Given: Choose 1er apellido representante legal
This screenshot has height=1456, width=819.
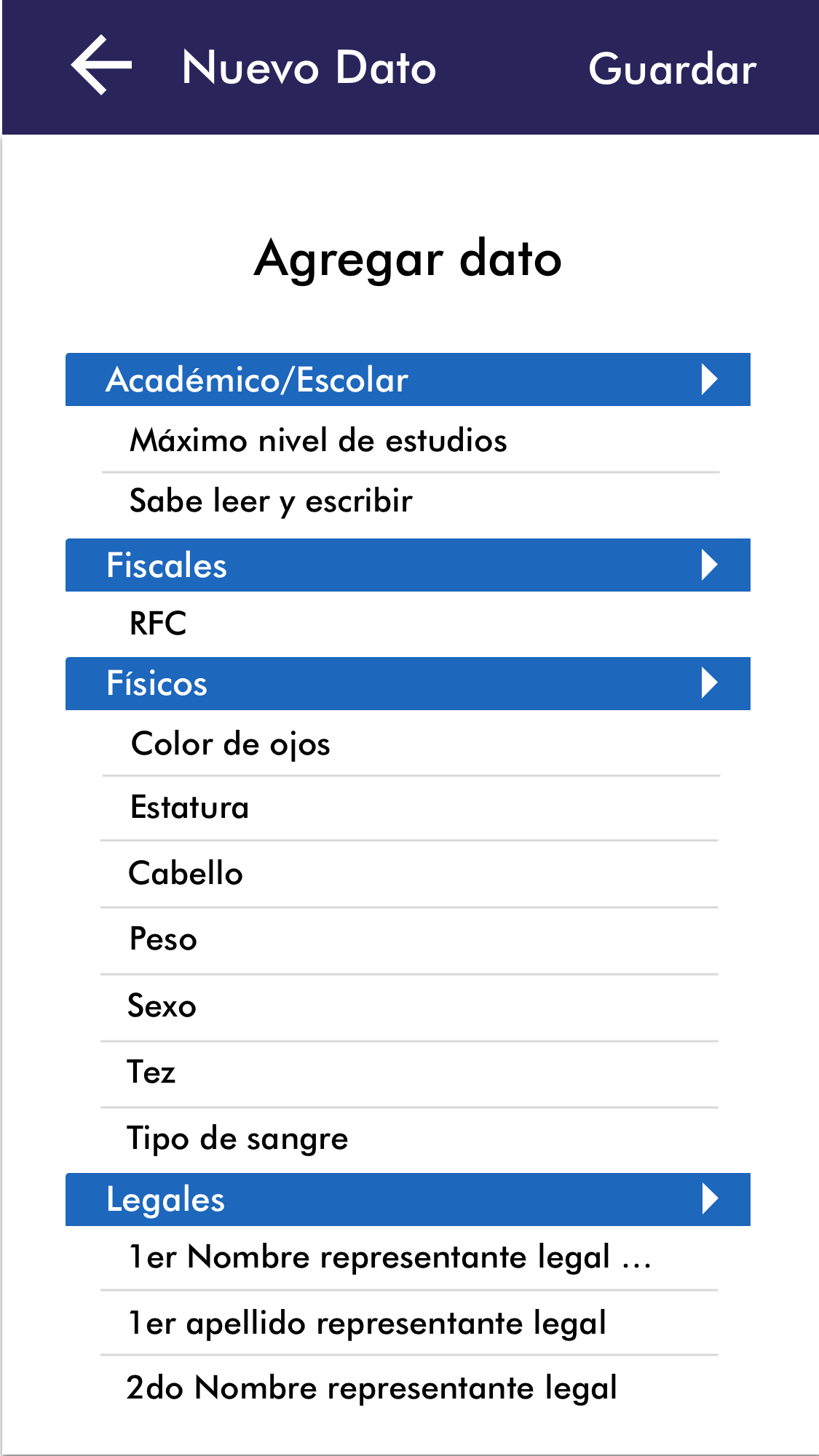Looking at the screenshot, I should tap(367, 1323).
